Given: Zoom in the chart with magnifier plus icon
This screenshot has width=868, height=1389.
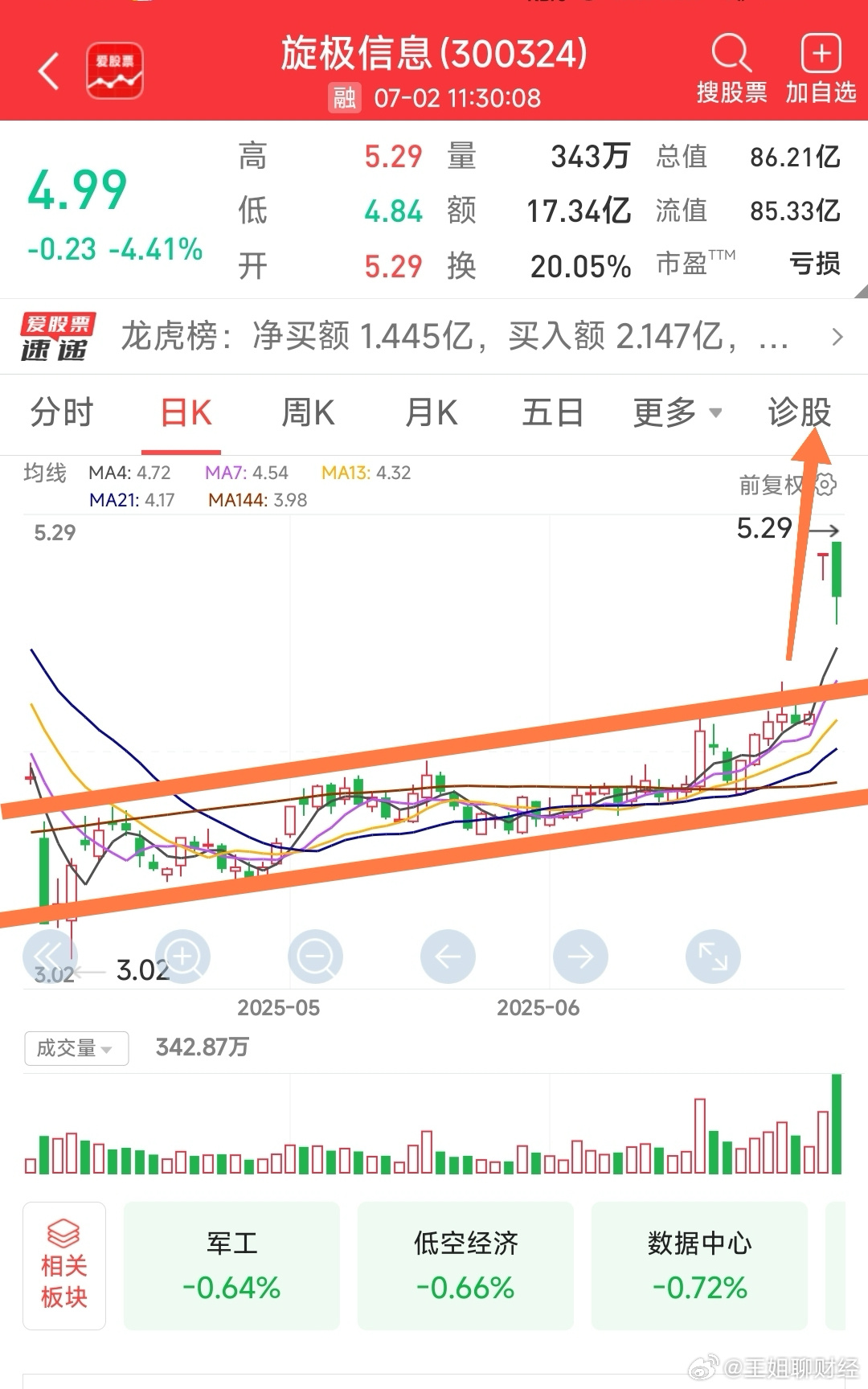Looking at the screenshot, I should (183, 957).
